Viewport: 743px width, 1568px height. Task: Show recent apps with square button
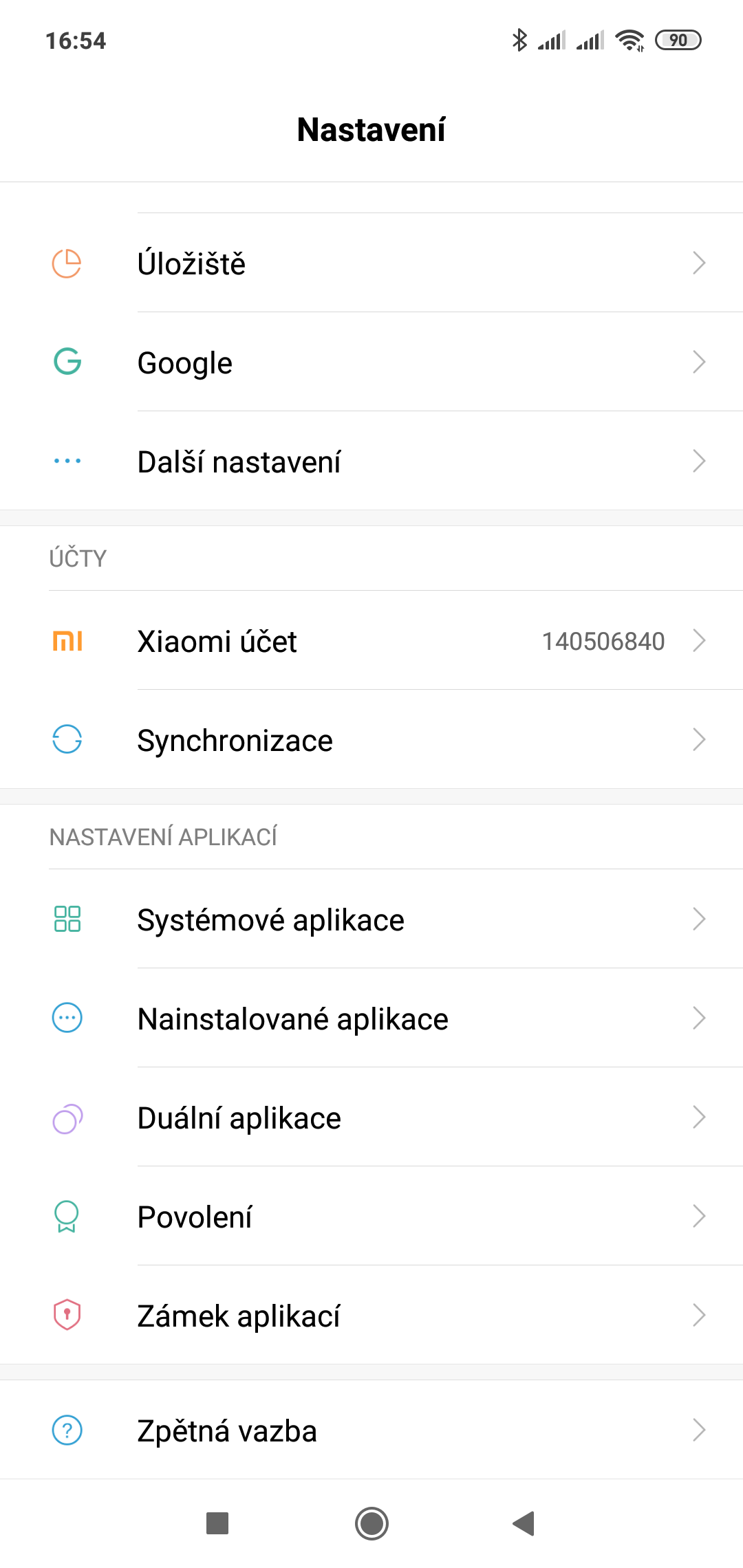coord(217,1523)
